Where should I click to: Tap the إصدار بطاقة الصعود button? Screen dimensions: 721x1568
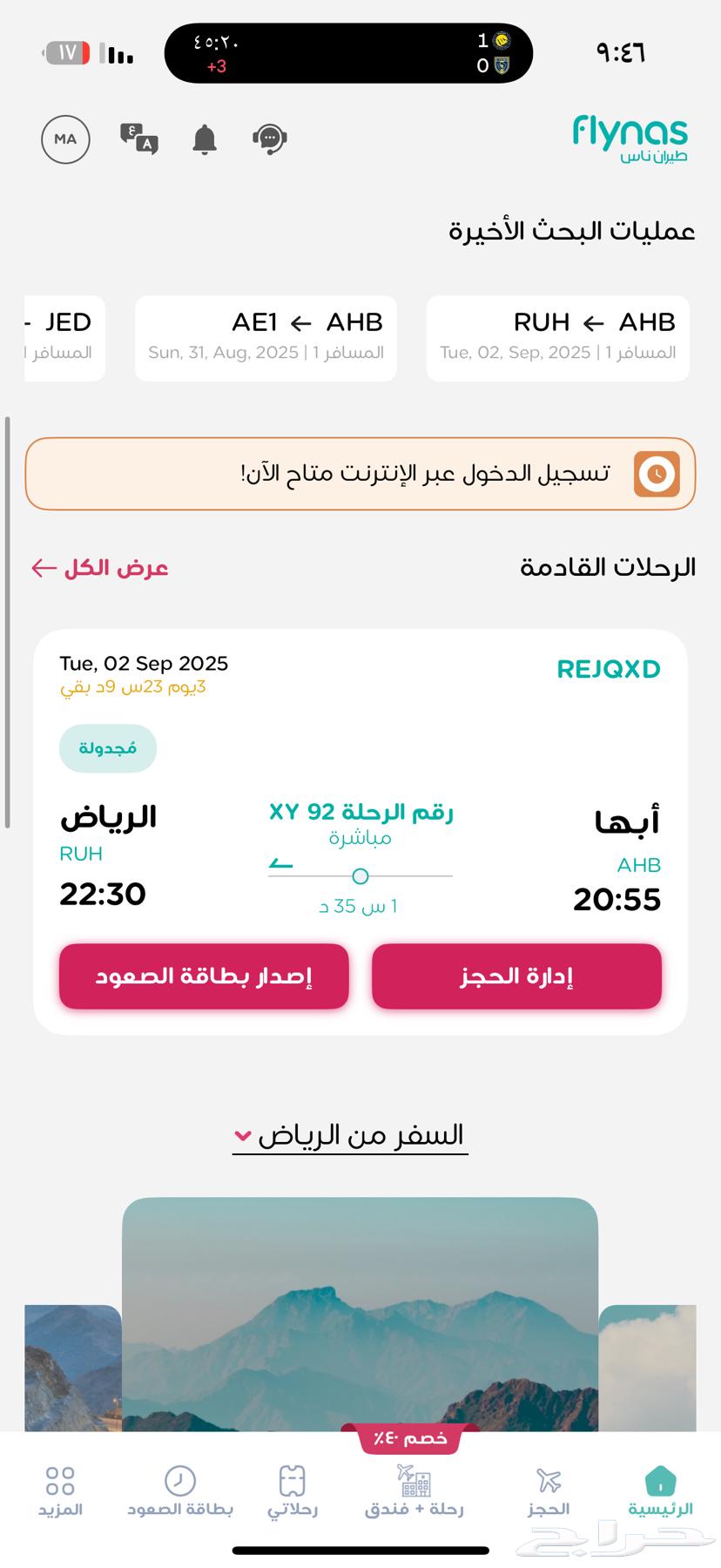pyautogui.click(x=203, y=976)
